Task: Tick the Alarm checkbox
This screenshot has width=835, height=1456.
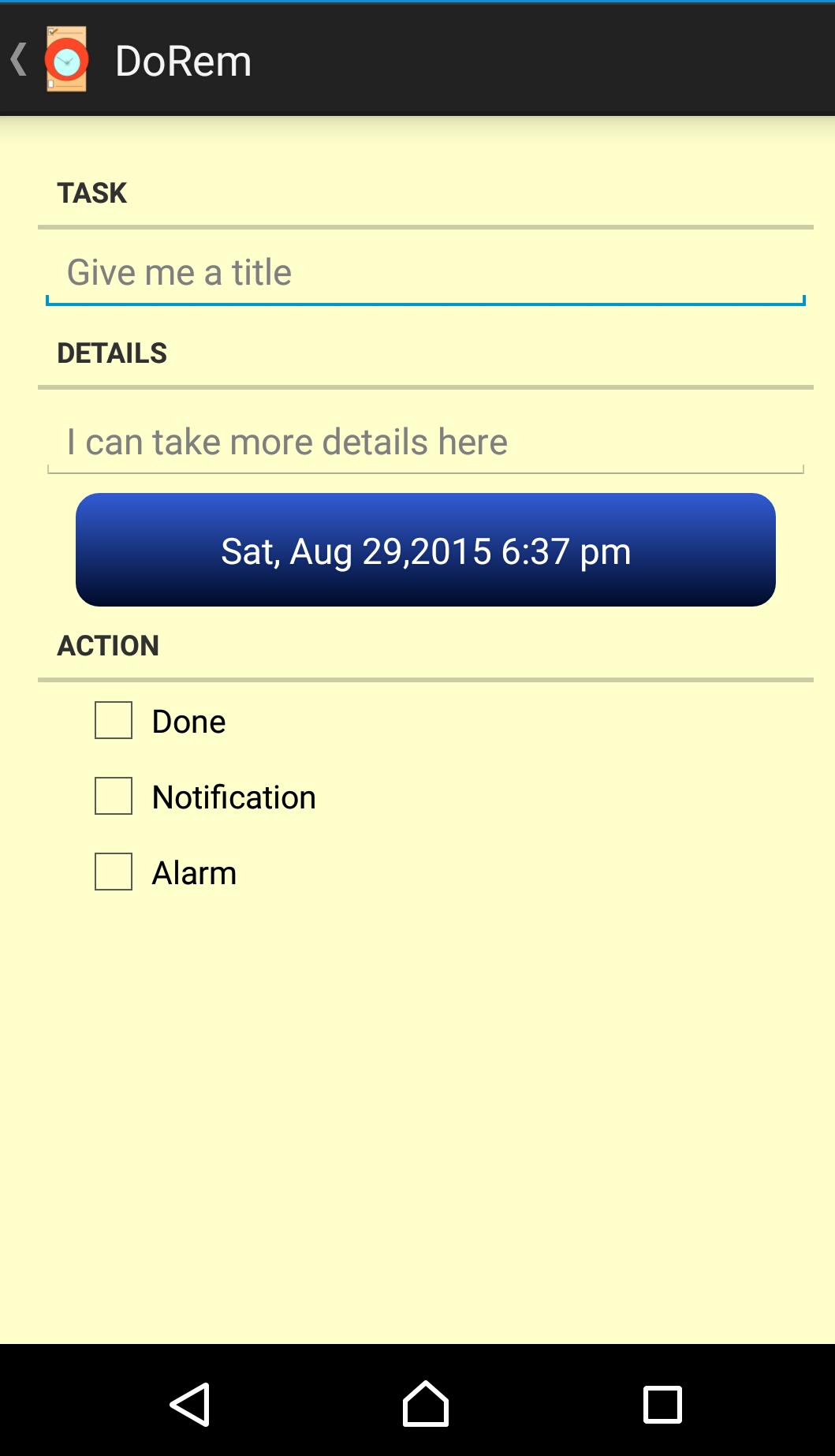Action: [x=114, y=872]
